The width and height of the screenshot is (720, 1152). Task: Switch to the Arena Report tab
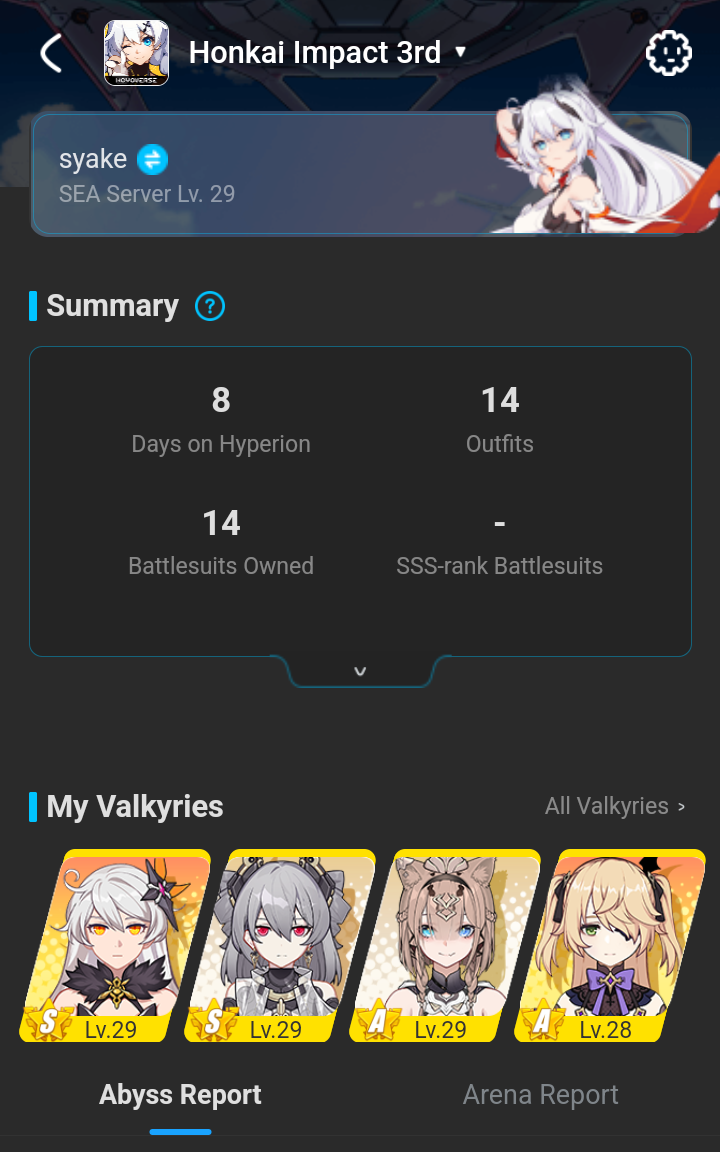click(540, 1094)
